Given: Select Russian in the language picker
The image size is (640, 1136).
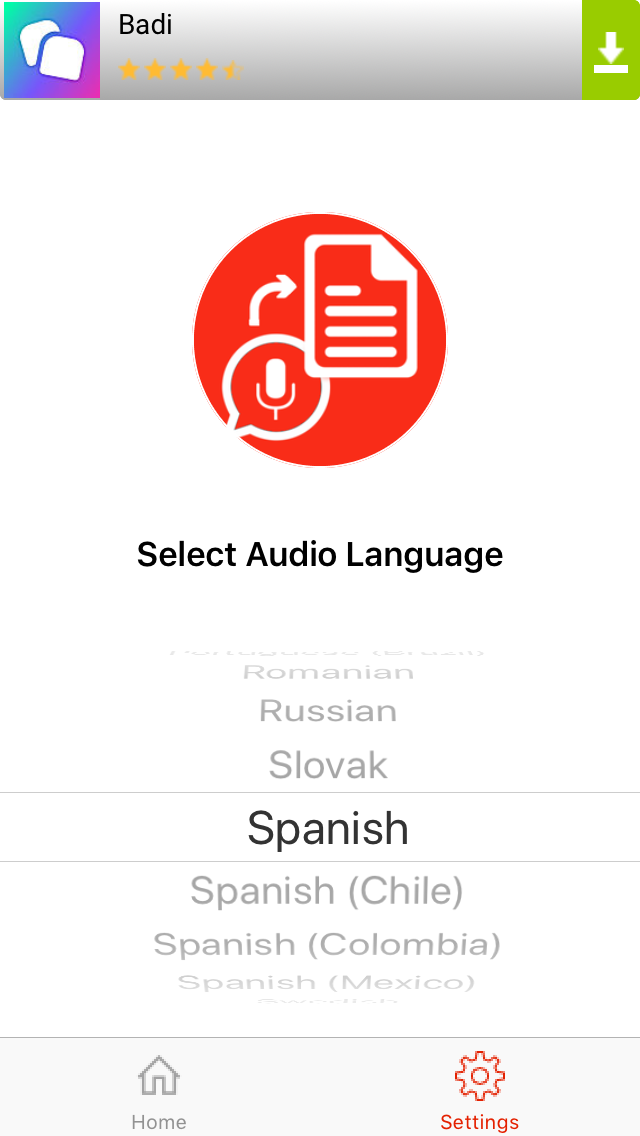Looking at the screenshot, I should click(x=328, y=711).
